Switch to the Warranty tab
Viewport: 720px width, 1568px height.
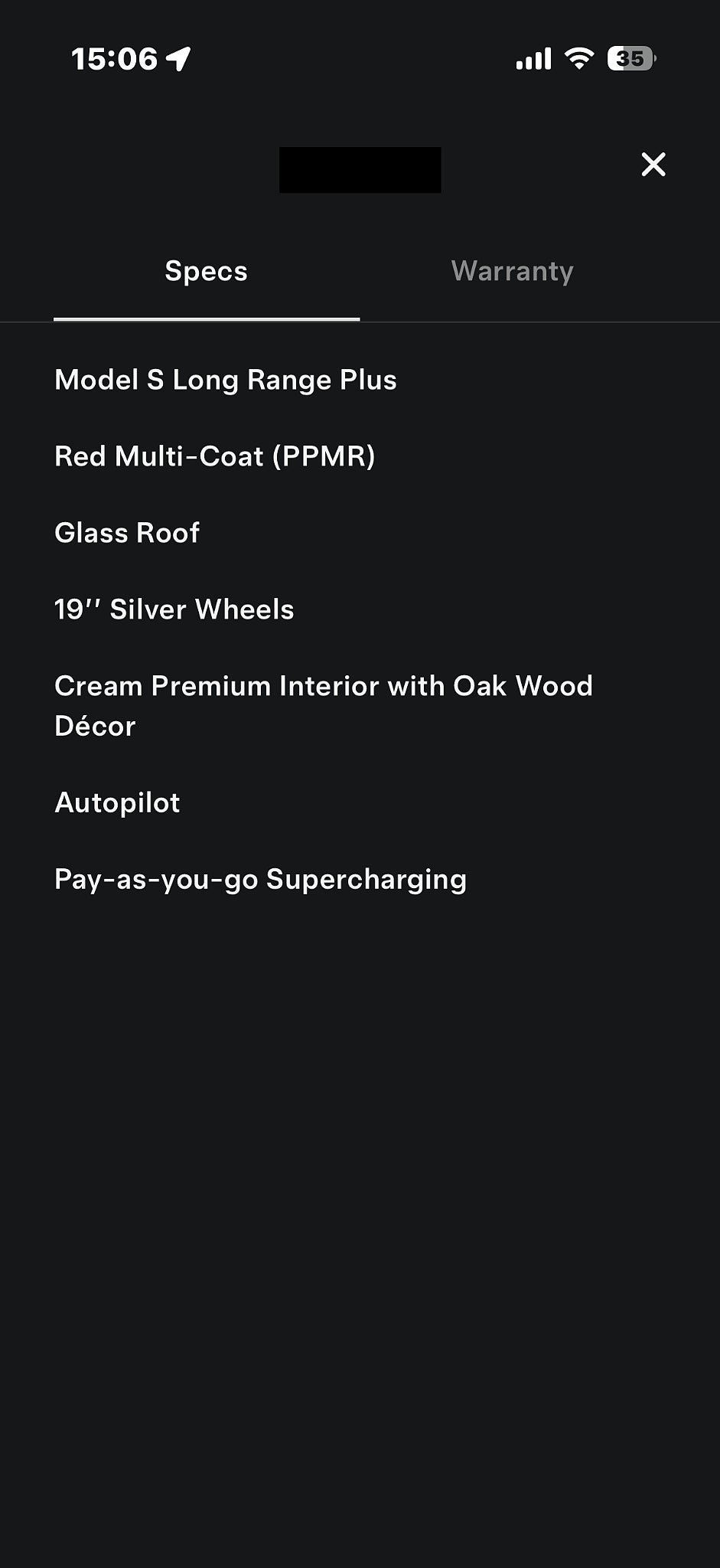(512, 271)
